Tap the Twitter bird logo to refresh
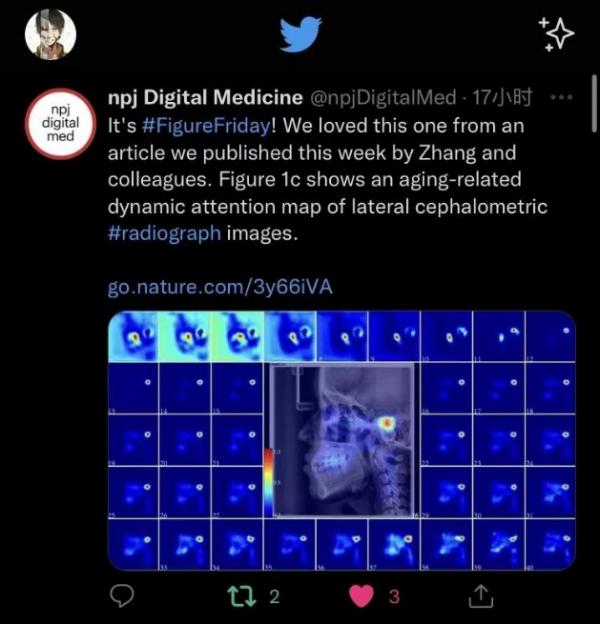 pos(300,33)
